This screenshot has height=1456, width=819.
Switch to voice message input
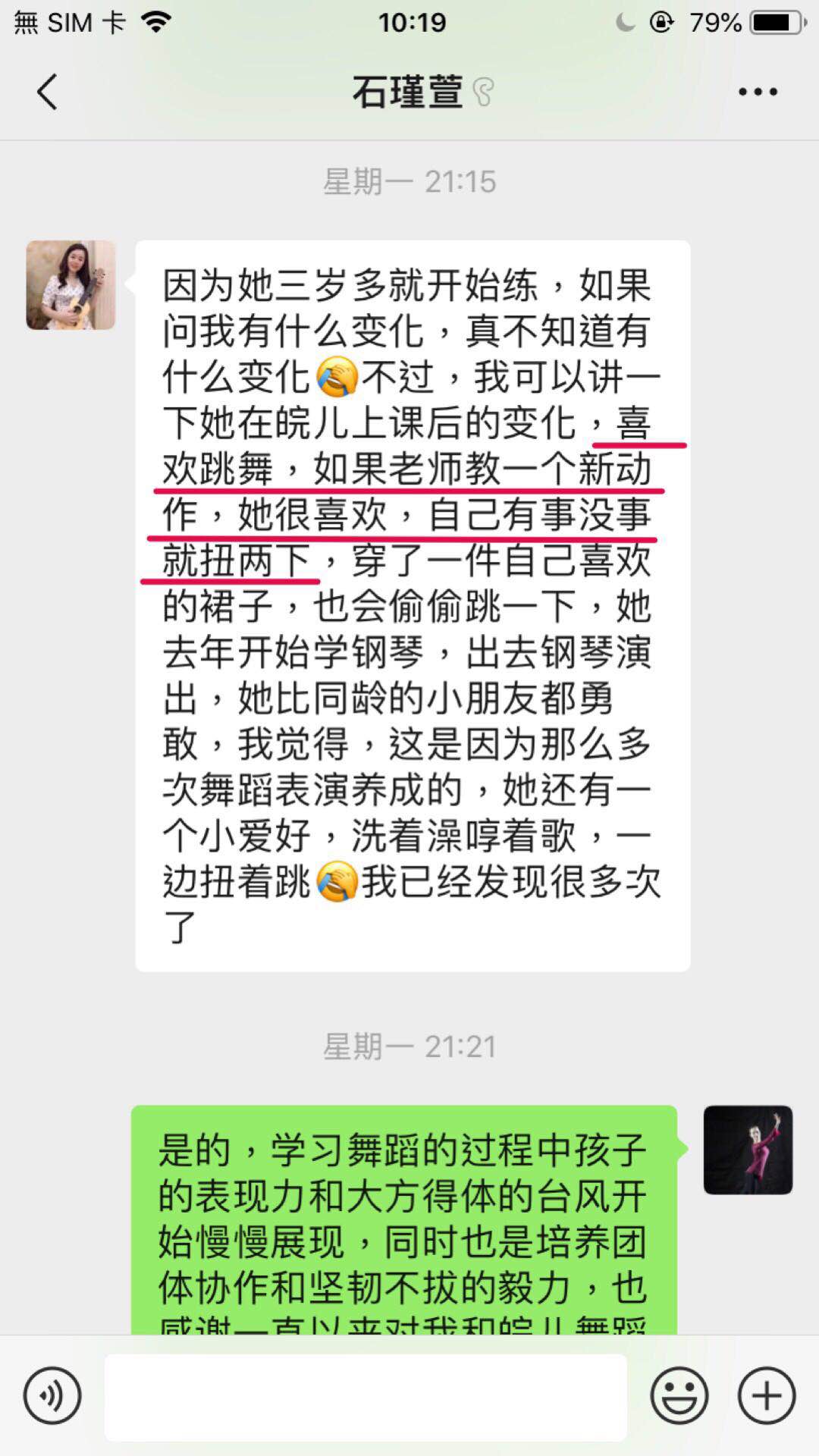click(52, 1395)
